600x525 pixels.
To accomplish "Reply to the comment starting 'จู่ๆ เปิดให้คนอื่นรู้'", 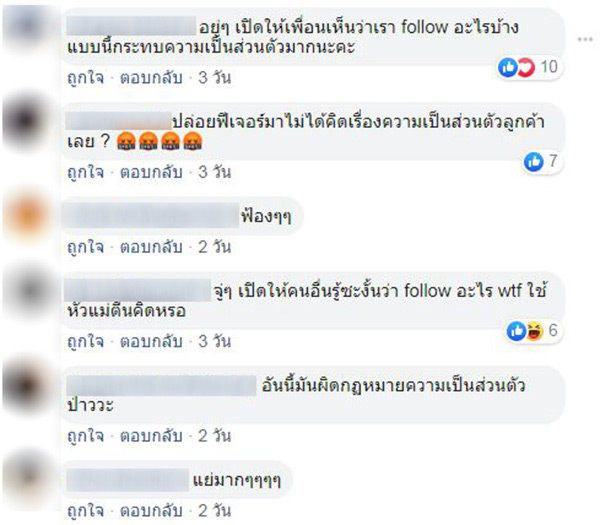I will (149, 341).
